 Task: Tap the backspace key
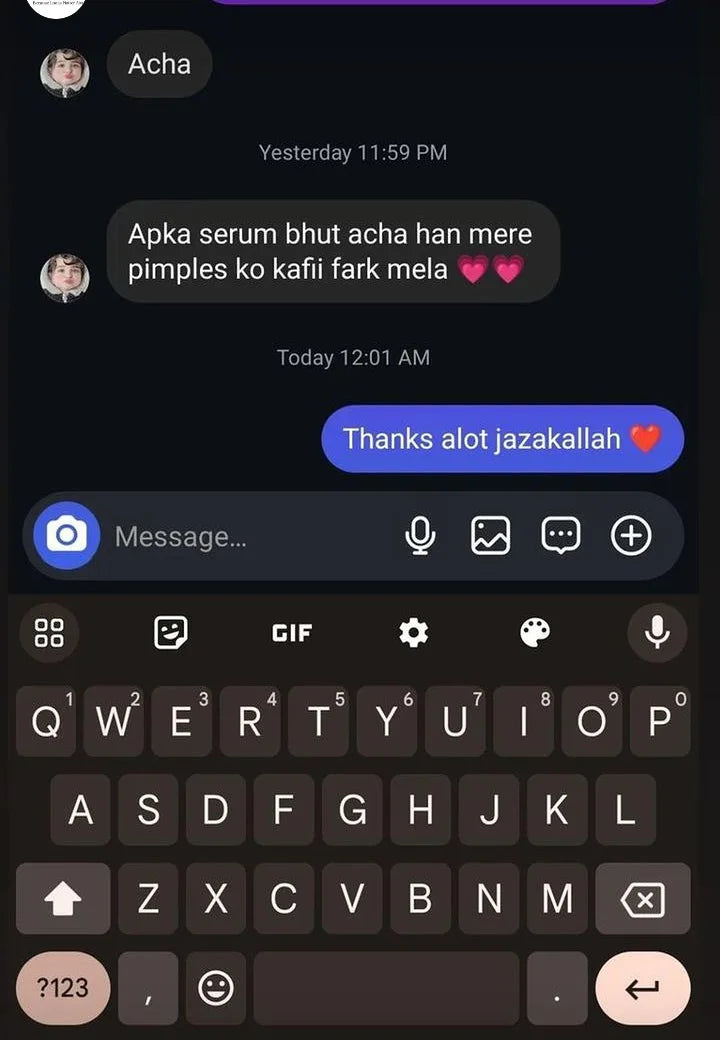pos(642,900)
